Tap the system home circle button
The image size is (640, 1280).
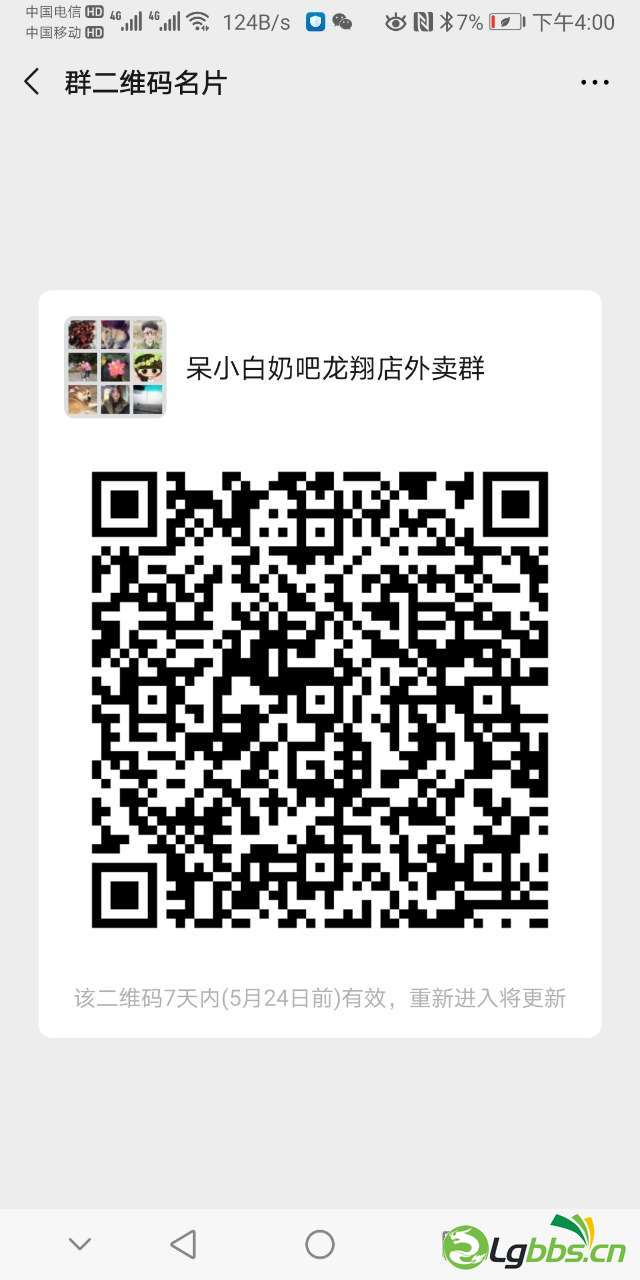point(320,1244)
